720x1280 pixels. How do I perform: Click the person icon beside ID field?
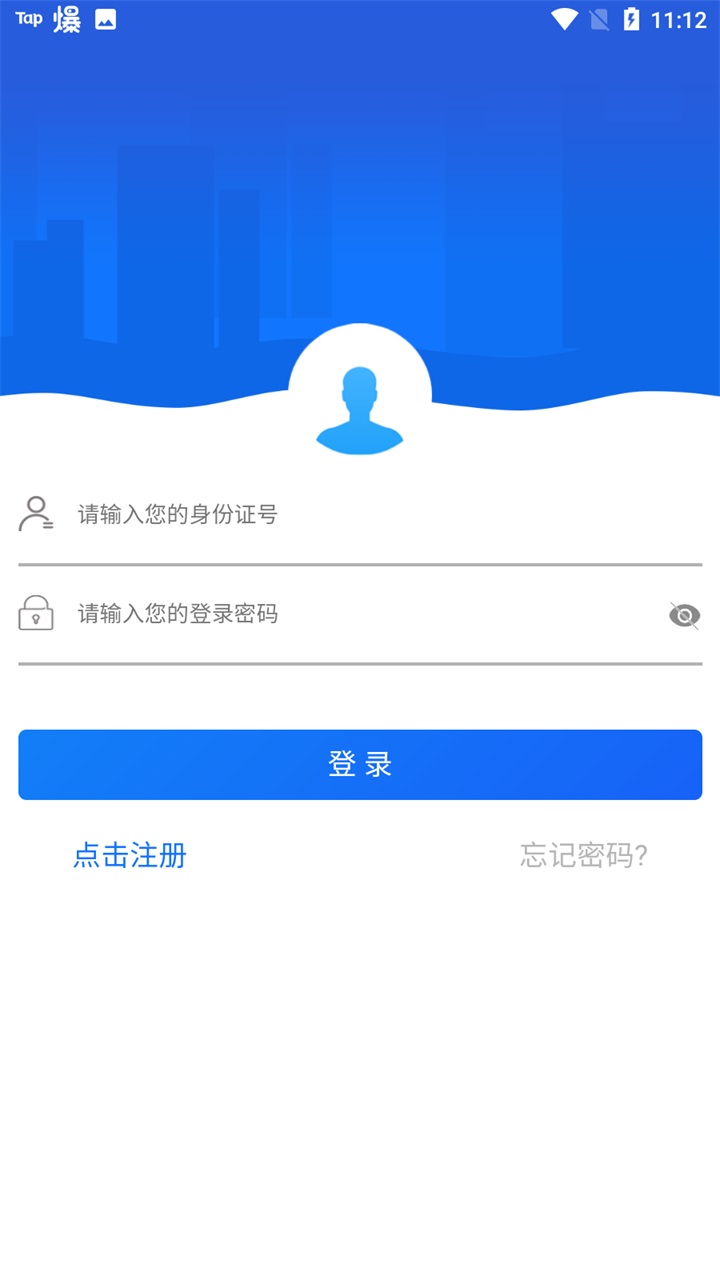[x=35, y=514]
